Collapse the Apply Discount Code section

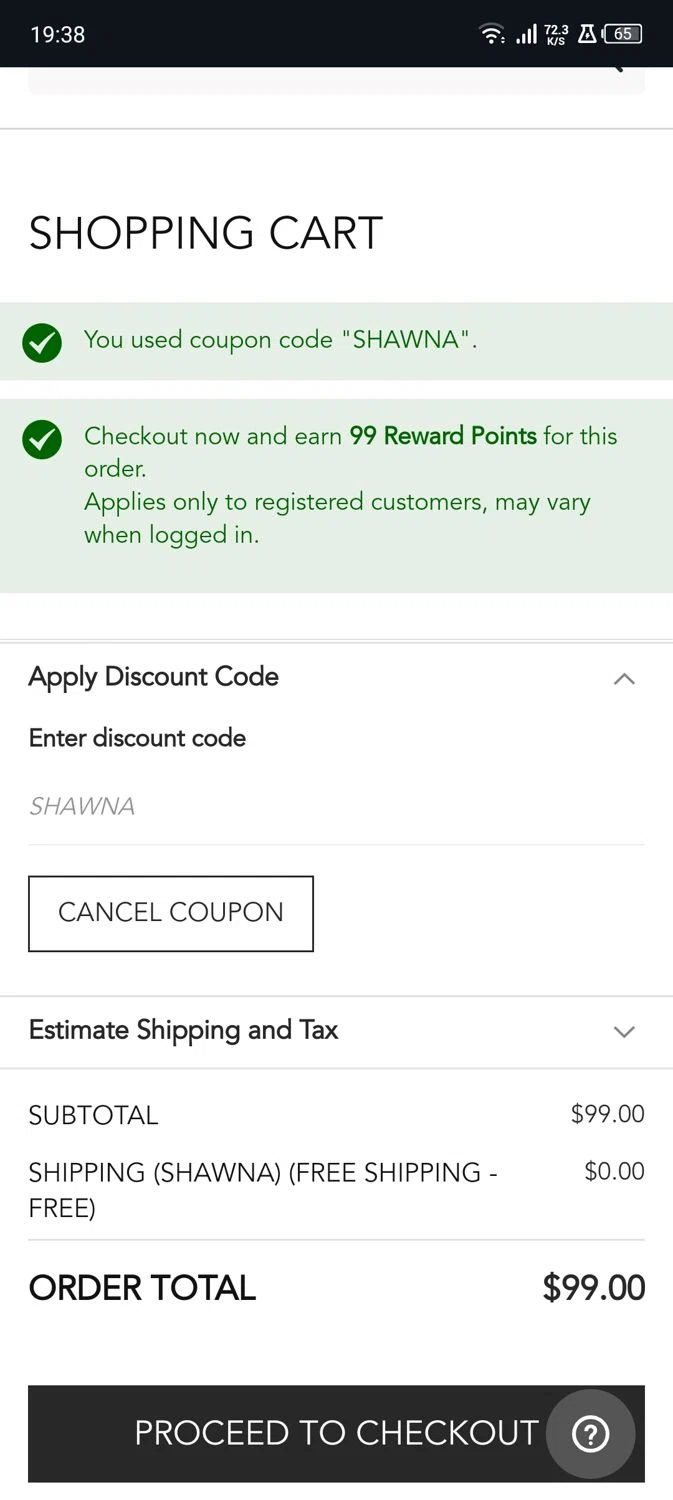click(x=623, y=679)
